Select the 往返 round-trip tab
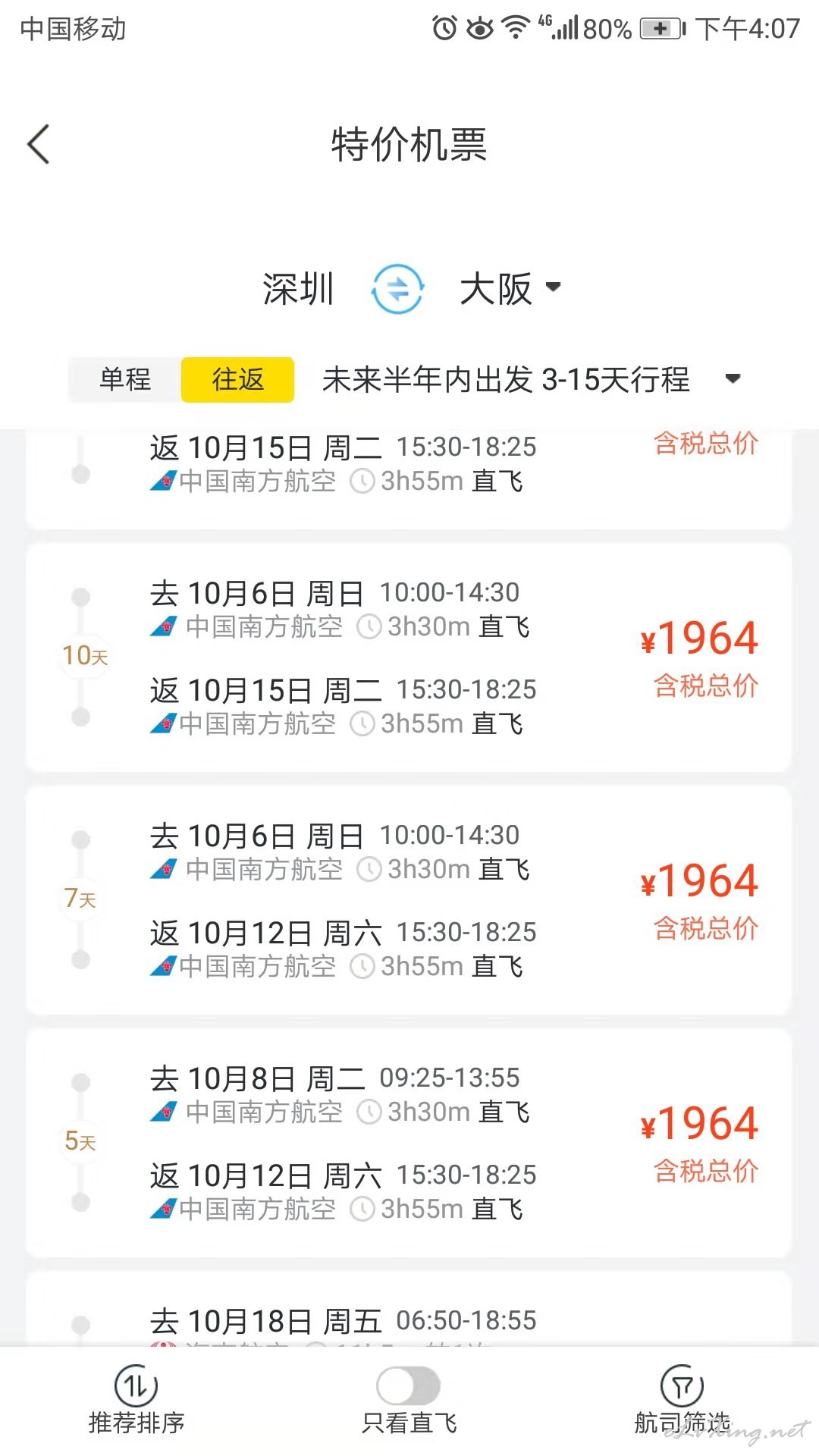 tap(237, 379)
